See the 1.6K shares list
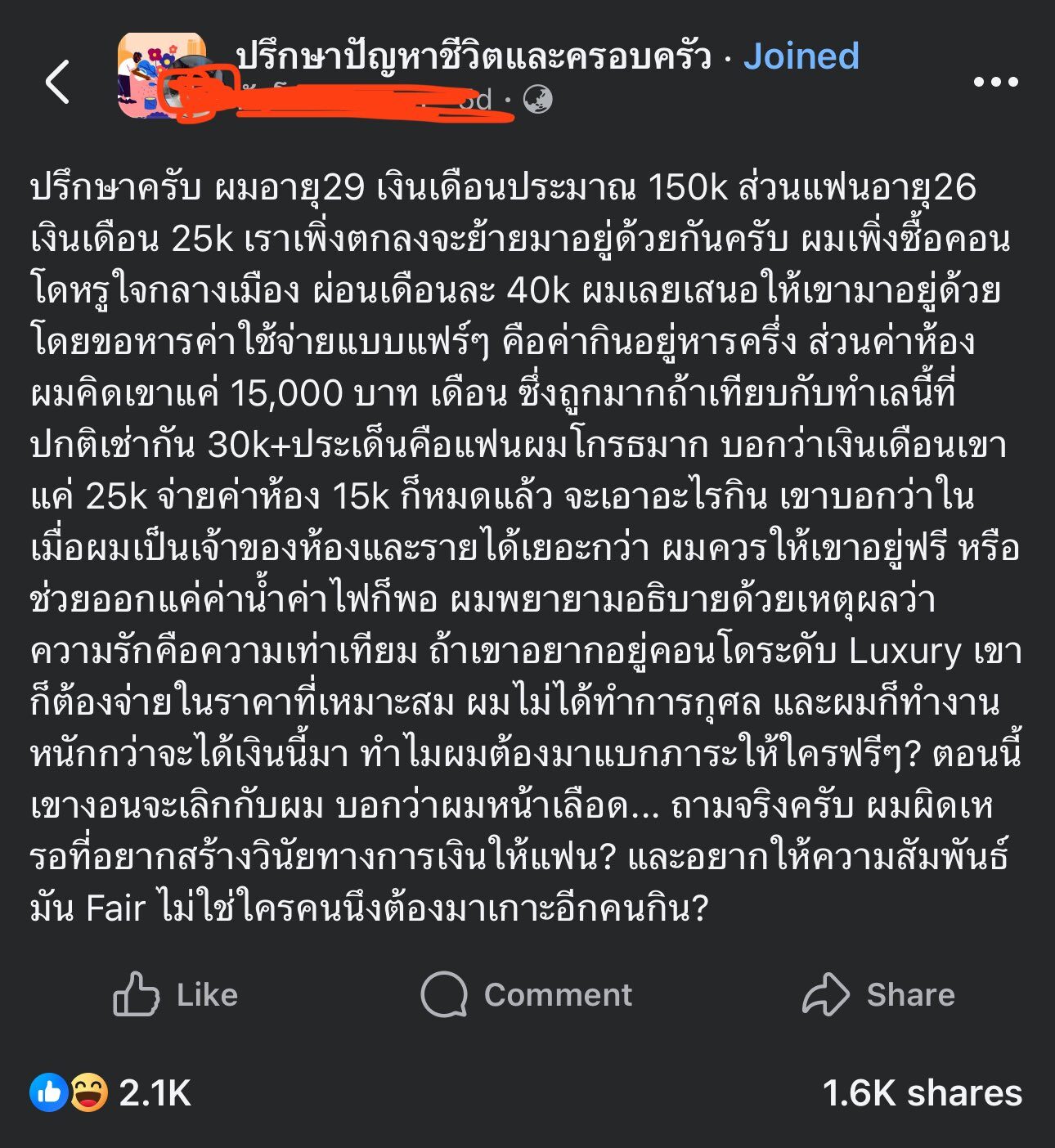Viewport: 1055px width, 1148px height. [x=922, y=1093]
